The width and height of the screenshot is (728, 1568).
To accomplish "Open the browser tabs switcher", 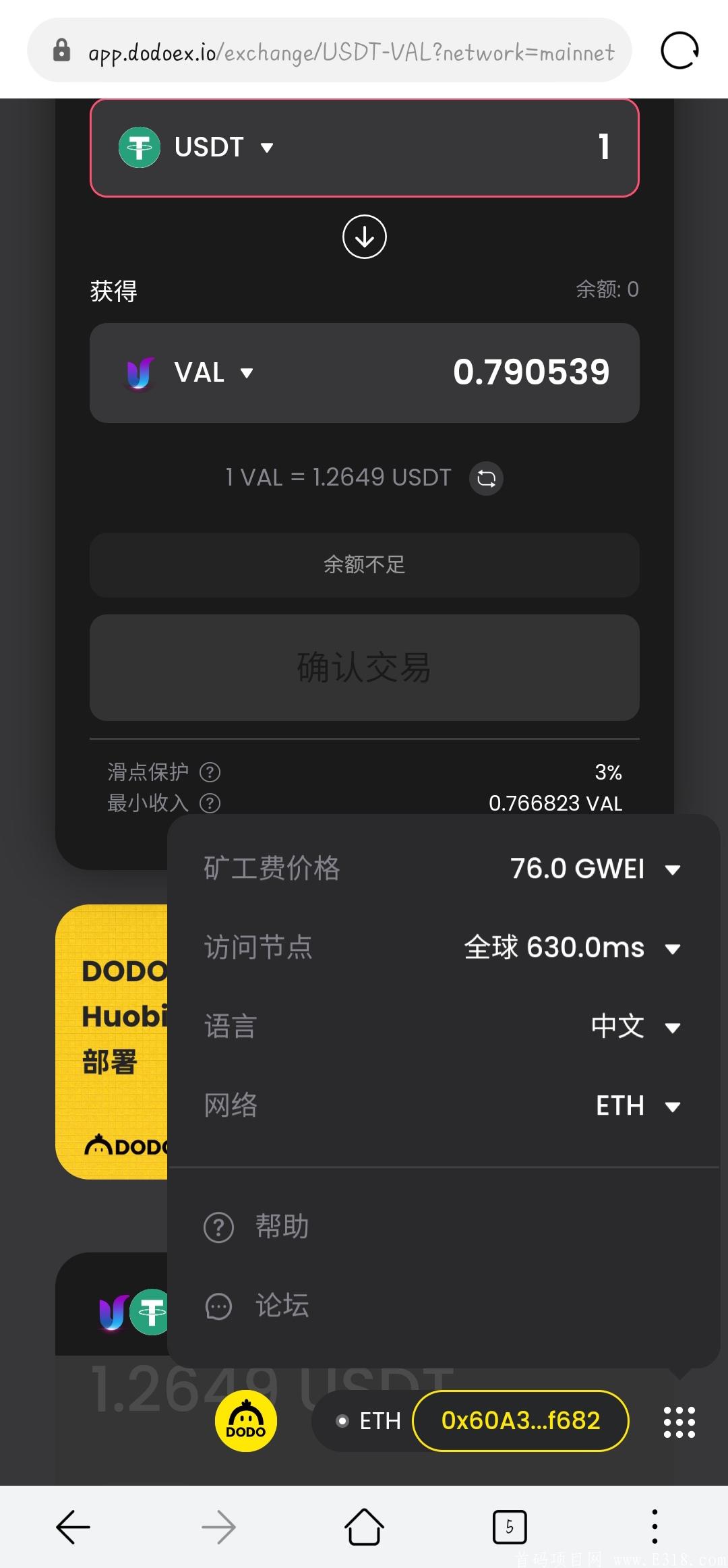I will click(x=510, y=1527).
